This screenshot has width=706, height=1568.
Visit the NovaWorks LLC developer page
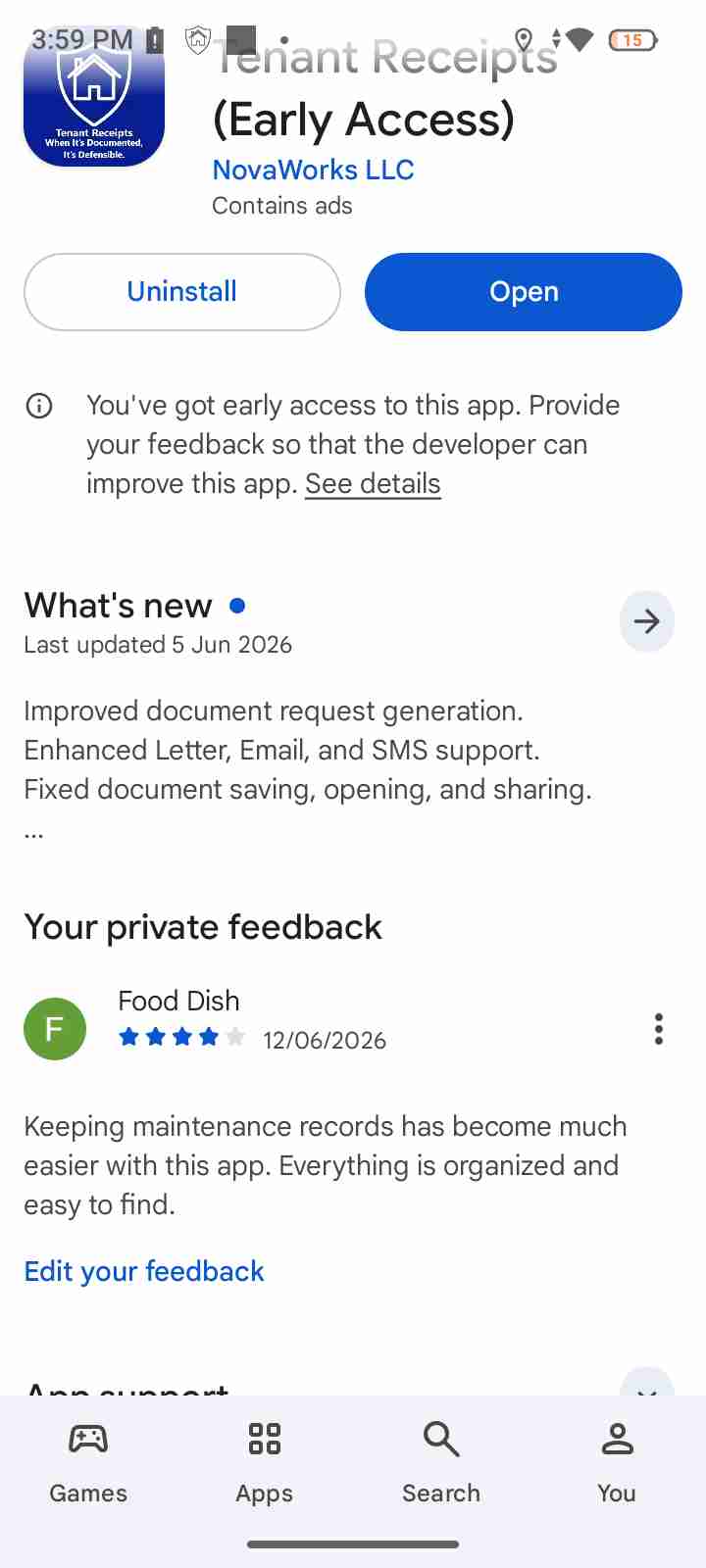coord(314,170)
